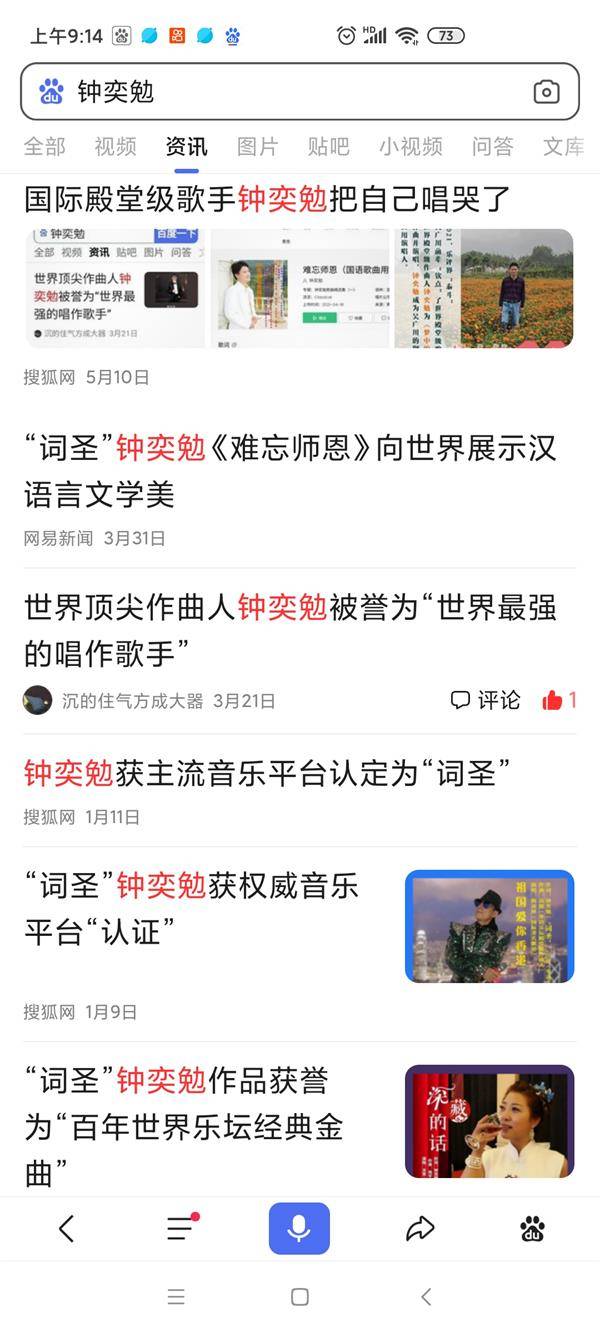The image size is (600, 1333).
Task: Open camera search in the search bar
Action: pos(546,92)
